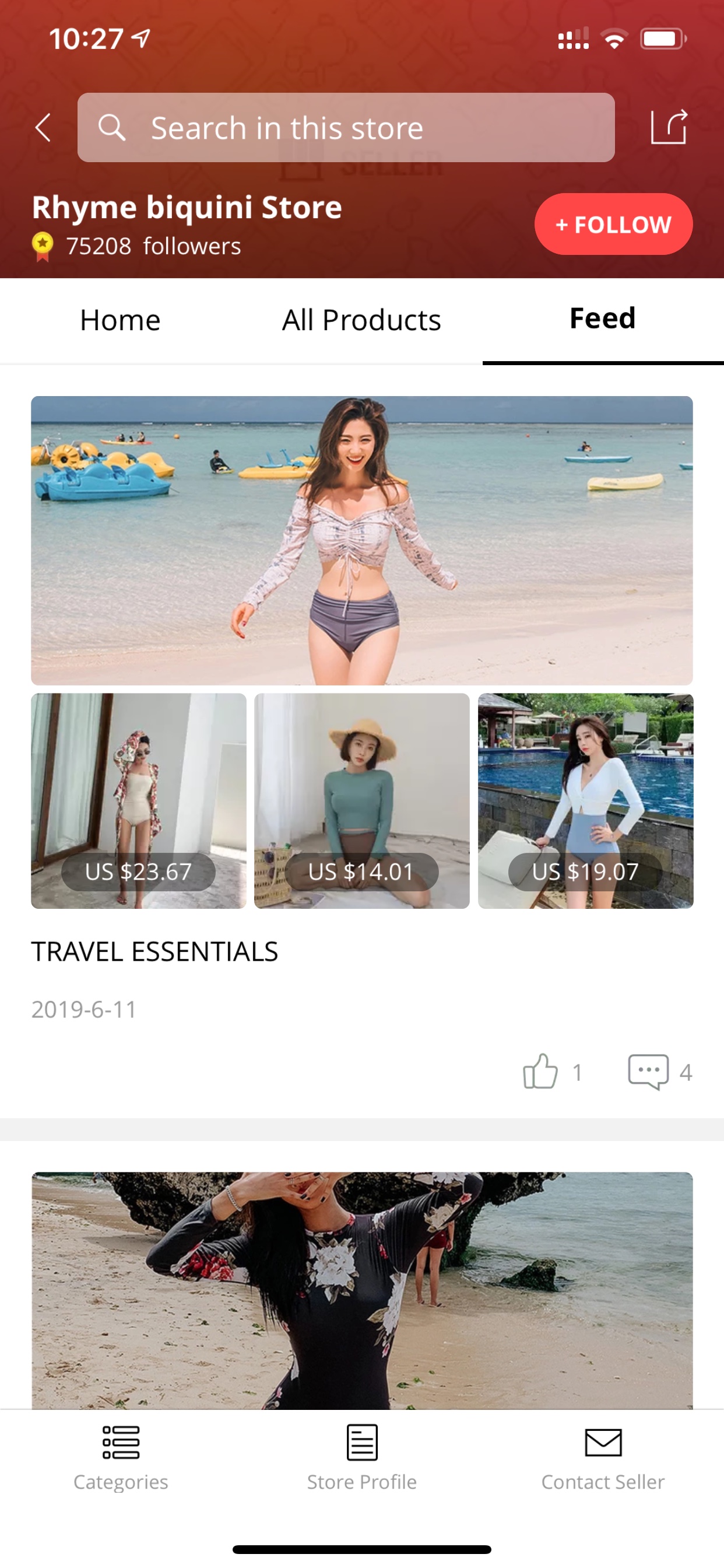Follow Rhyme biquini Store

click(613, 224)
